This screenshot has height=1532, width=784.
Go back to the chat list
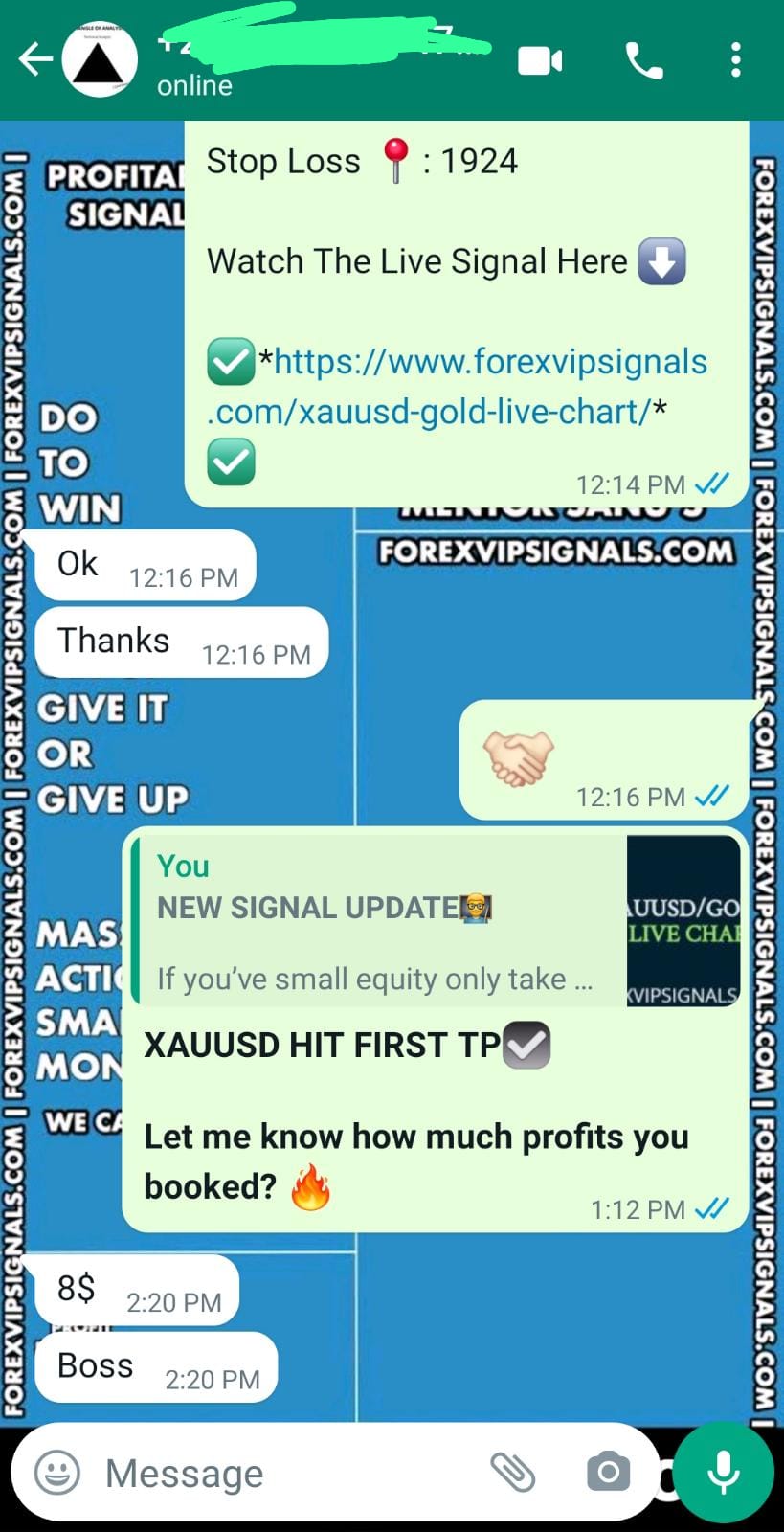coord(34,59)
